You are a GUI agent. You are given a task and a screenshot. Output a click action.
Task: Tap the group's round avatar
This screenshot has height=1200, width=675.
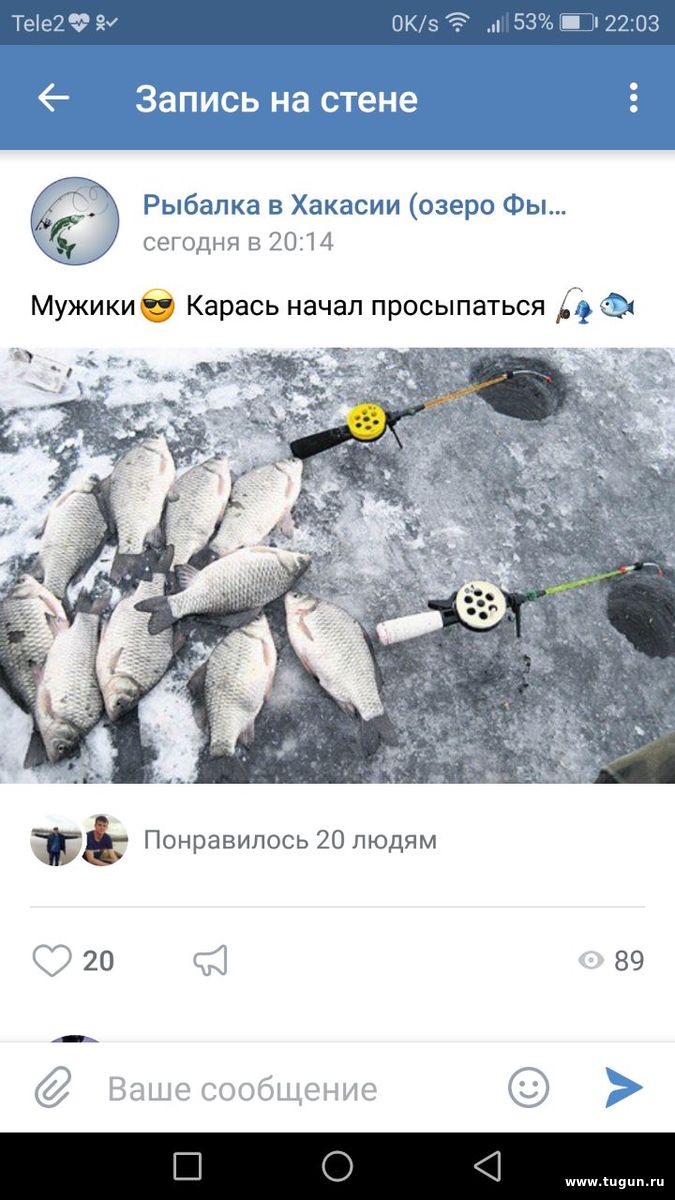[75, 221]
